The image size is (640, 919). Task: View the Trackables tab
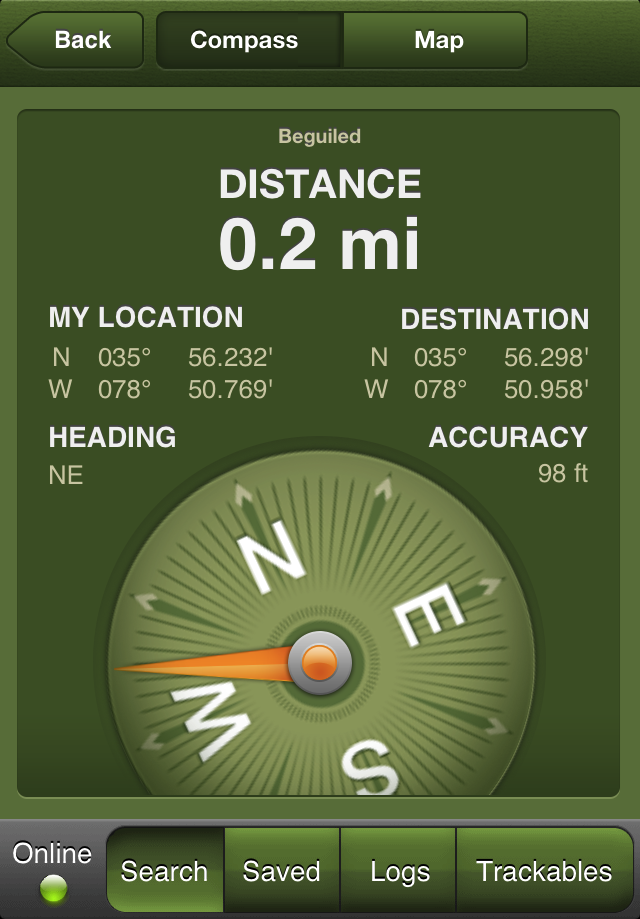(544, 870)
